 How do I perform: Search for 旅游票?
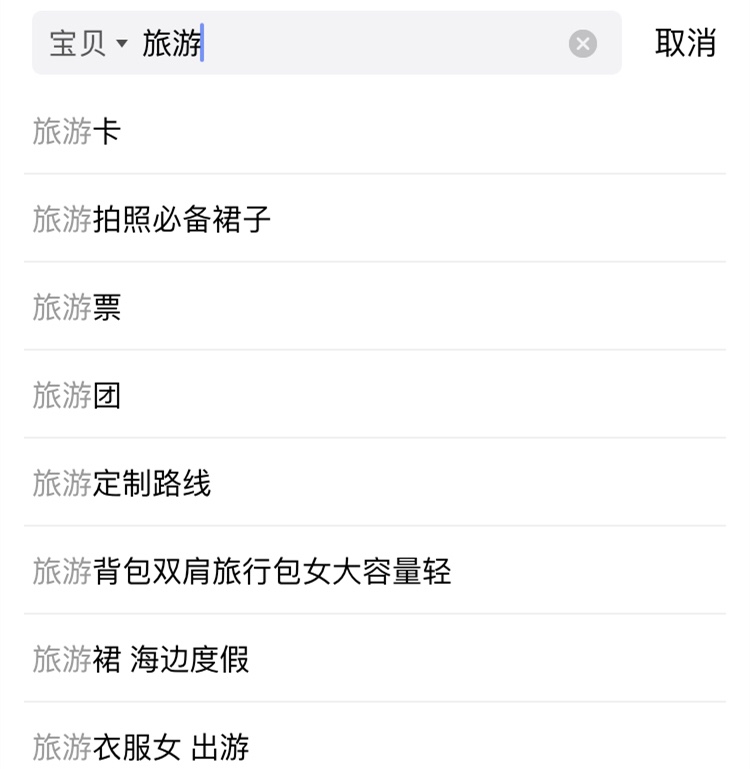coord(77,307)
